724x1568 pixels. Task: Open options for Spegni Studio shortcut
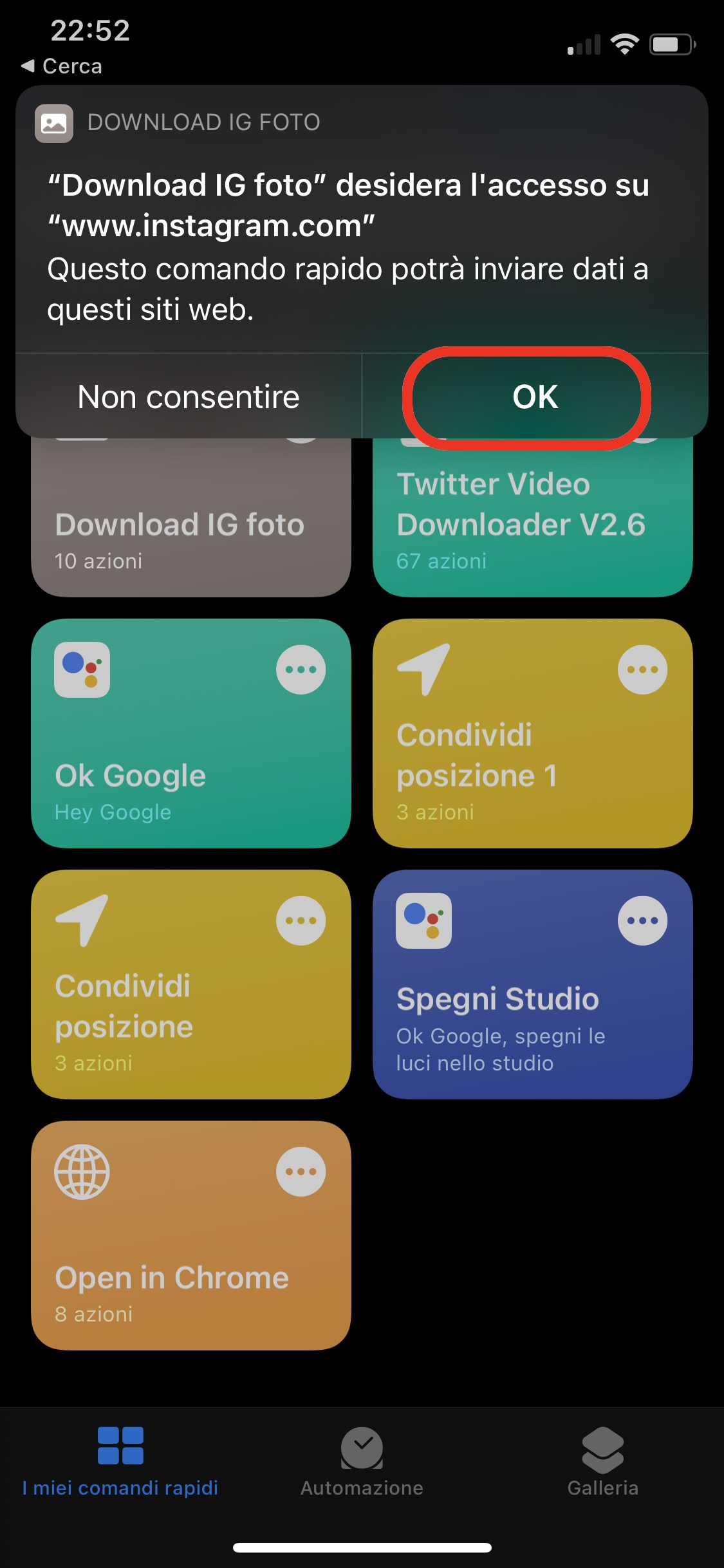point(642,920)
